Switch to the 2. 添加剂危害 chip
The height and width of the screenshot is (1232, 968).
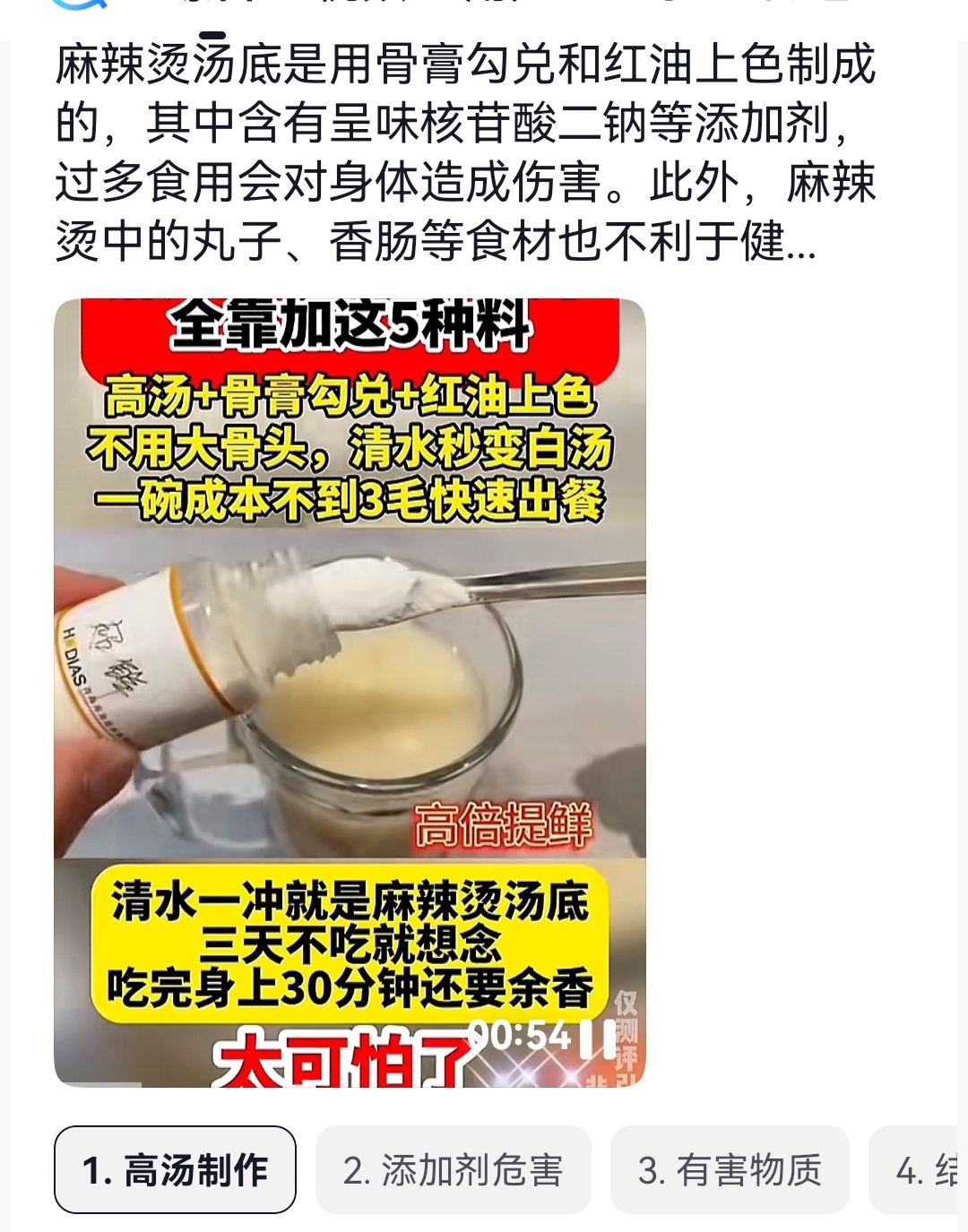pyautogui.click(x=453, y=1170)
